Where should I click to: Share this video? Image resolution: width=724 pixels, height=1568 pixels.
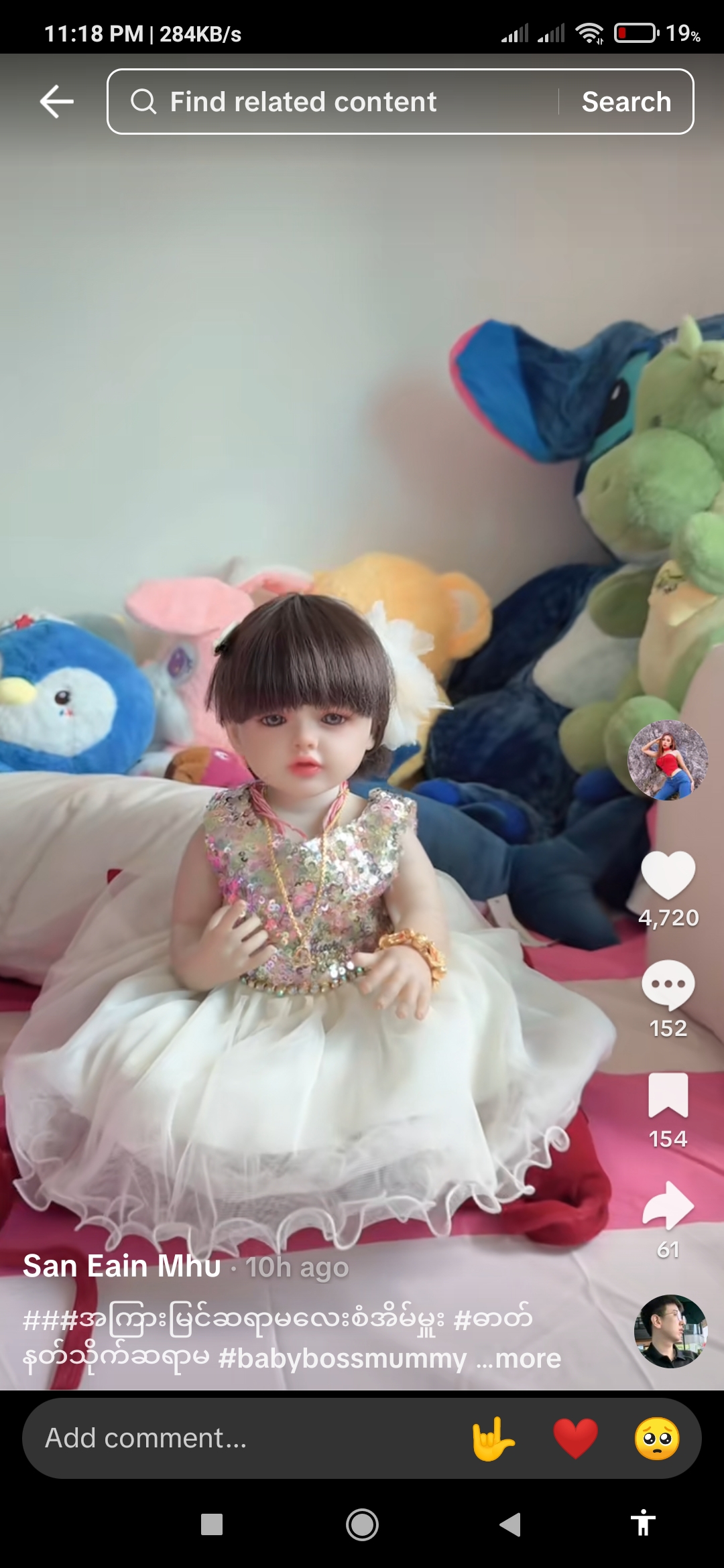pyautogui.click(x=668, y=1205)
